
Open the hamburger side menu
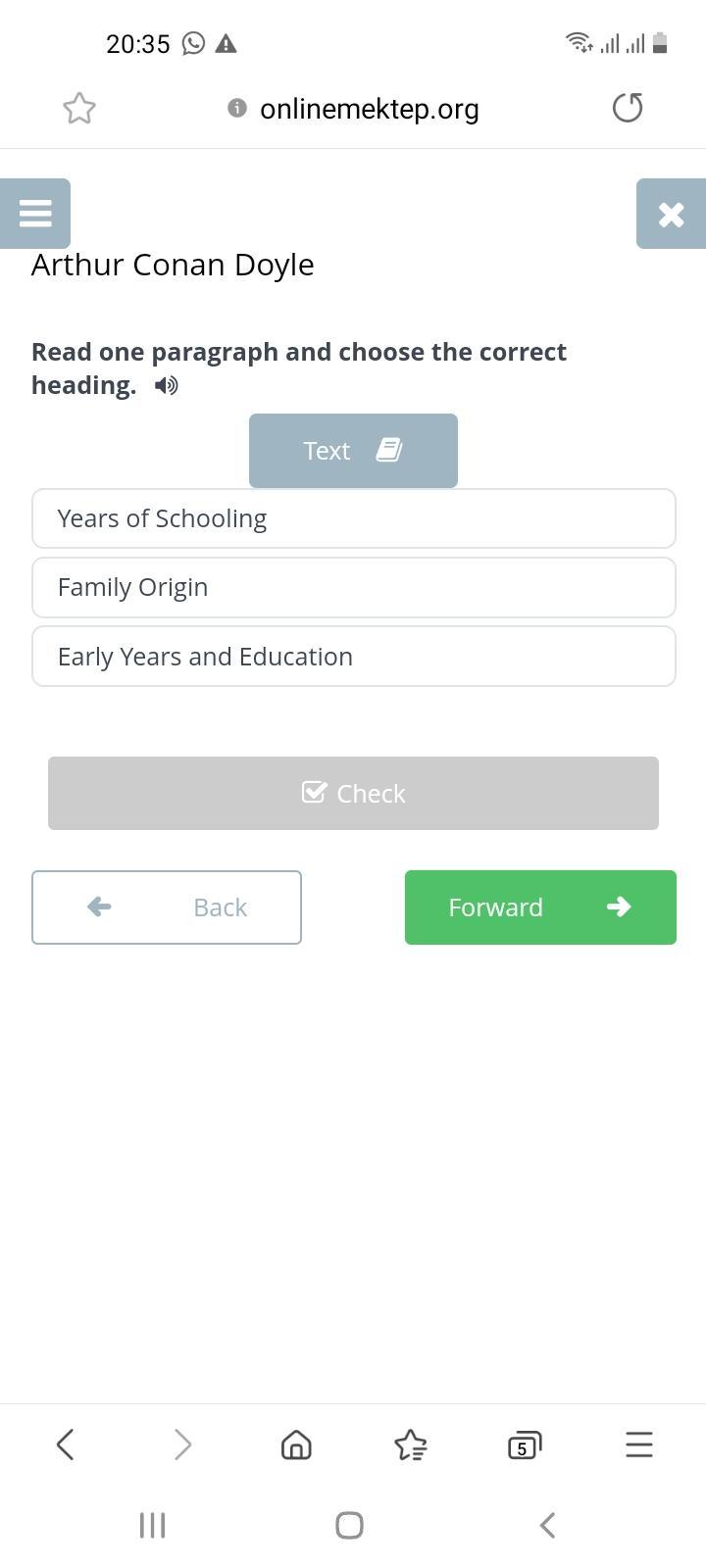(35, 214)
